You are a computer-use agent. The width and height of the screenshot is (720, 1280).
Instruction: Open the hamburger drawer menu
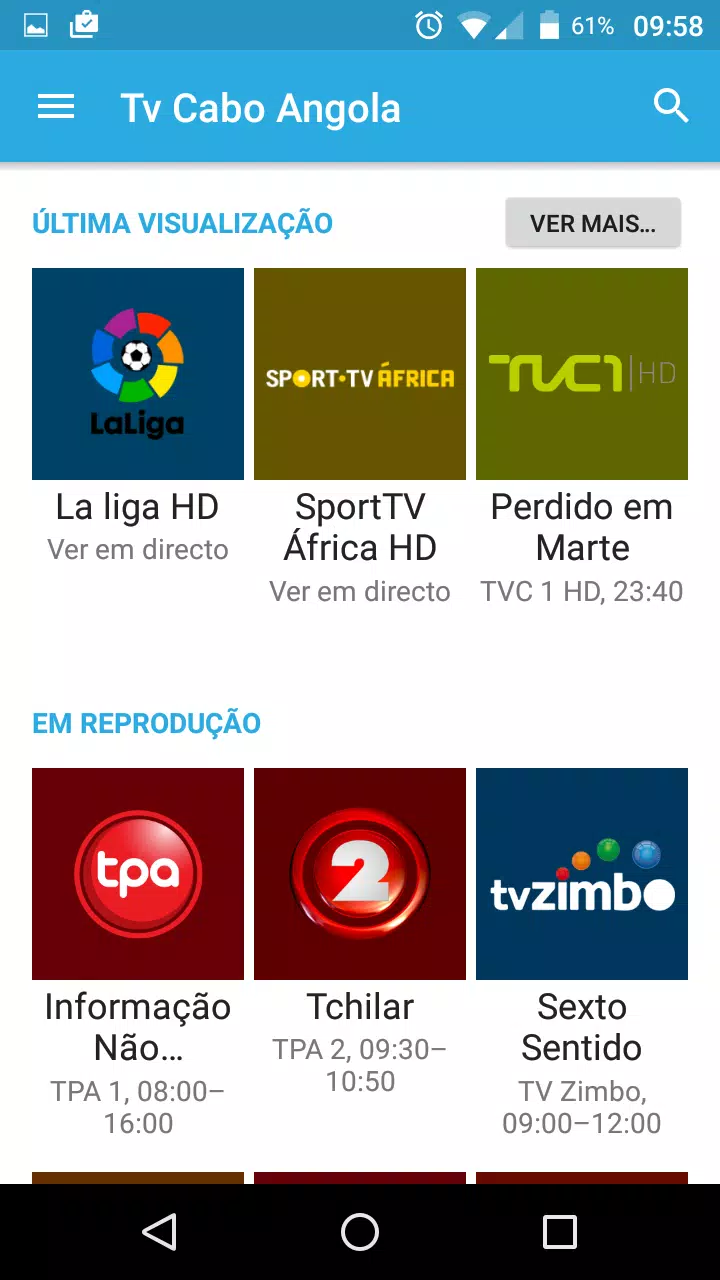56,107
